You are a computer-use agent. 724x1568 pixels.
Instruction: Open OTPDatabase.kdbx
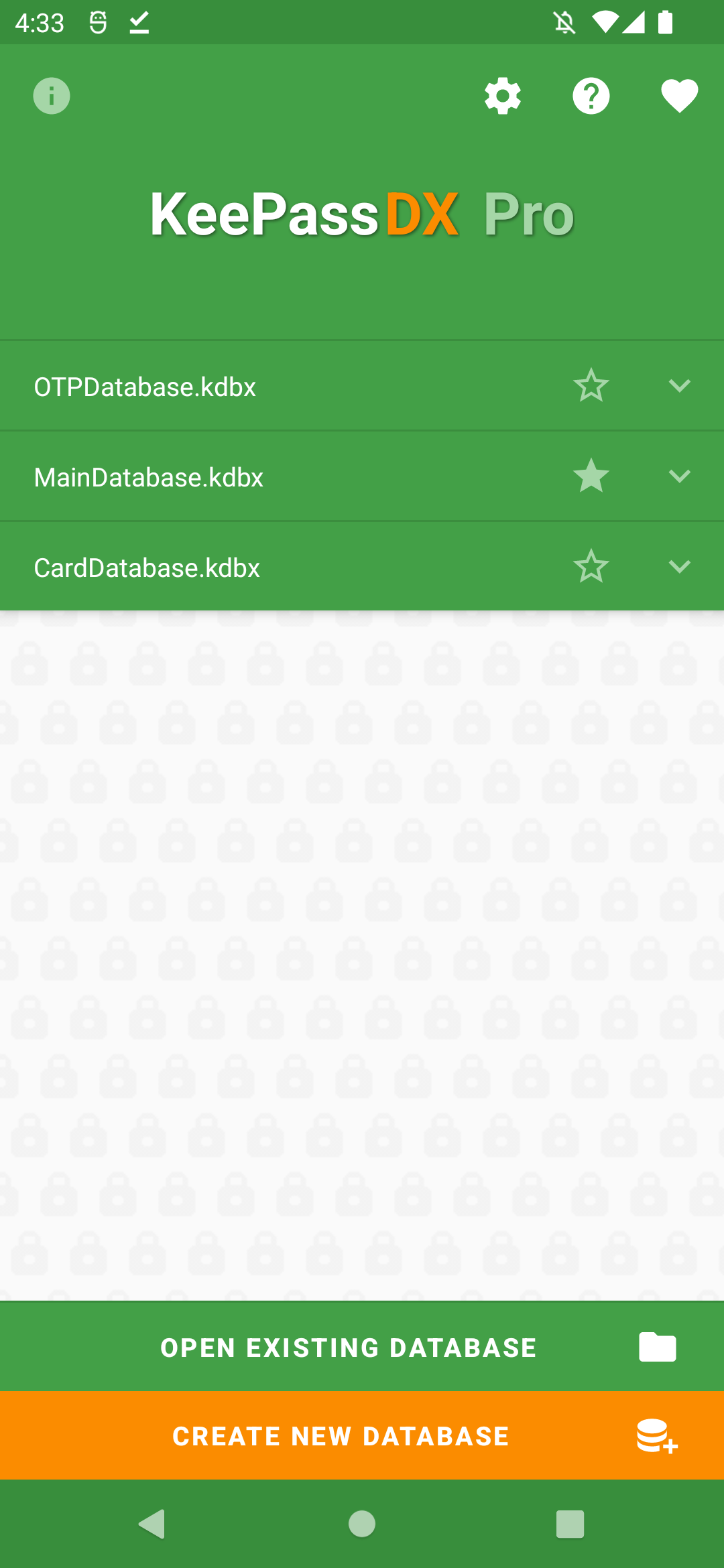click(145, 387)
